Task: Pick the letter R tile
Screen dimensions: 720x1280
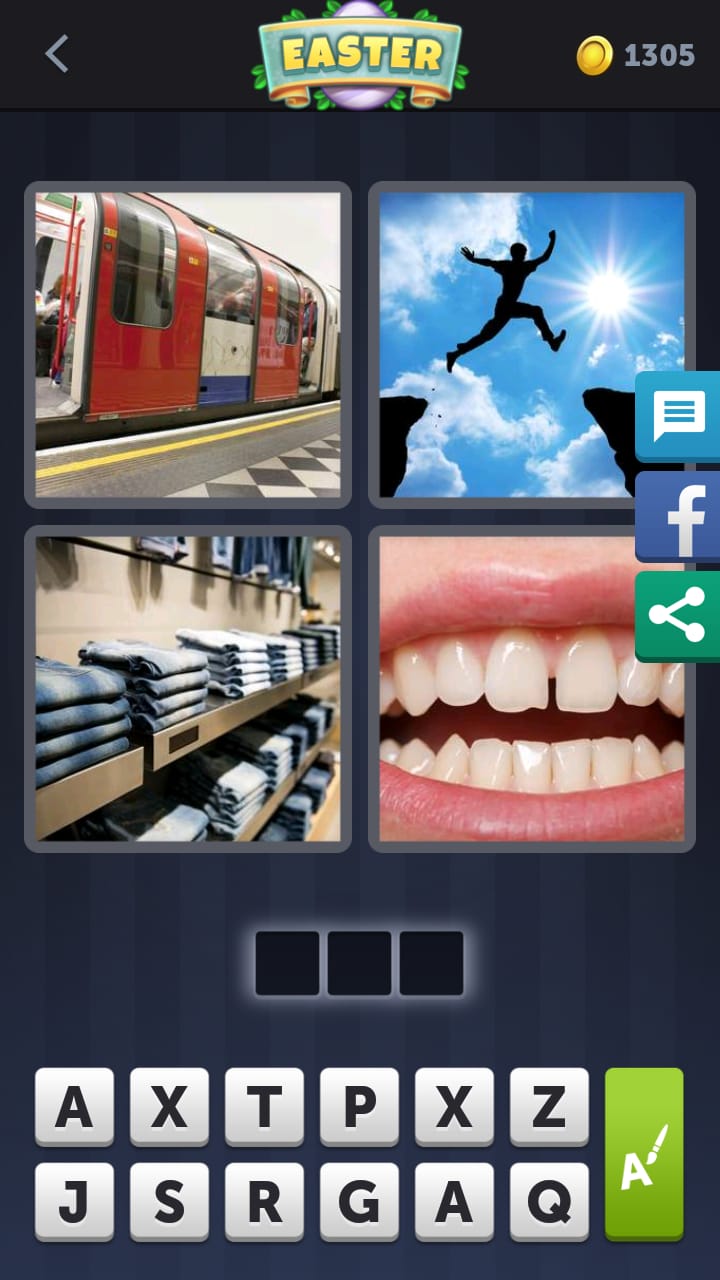Action: 264,1201
